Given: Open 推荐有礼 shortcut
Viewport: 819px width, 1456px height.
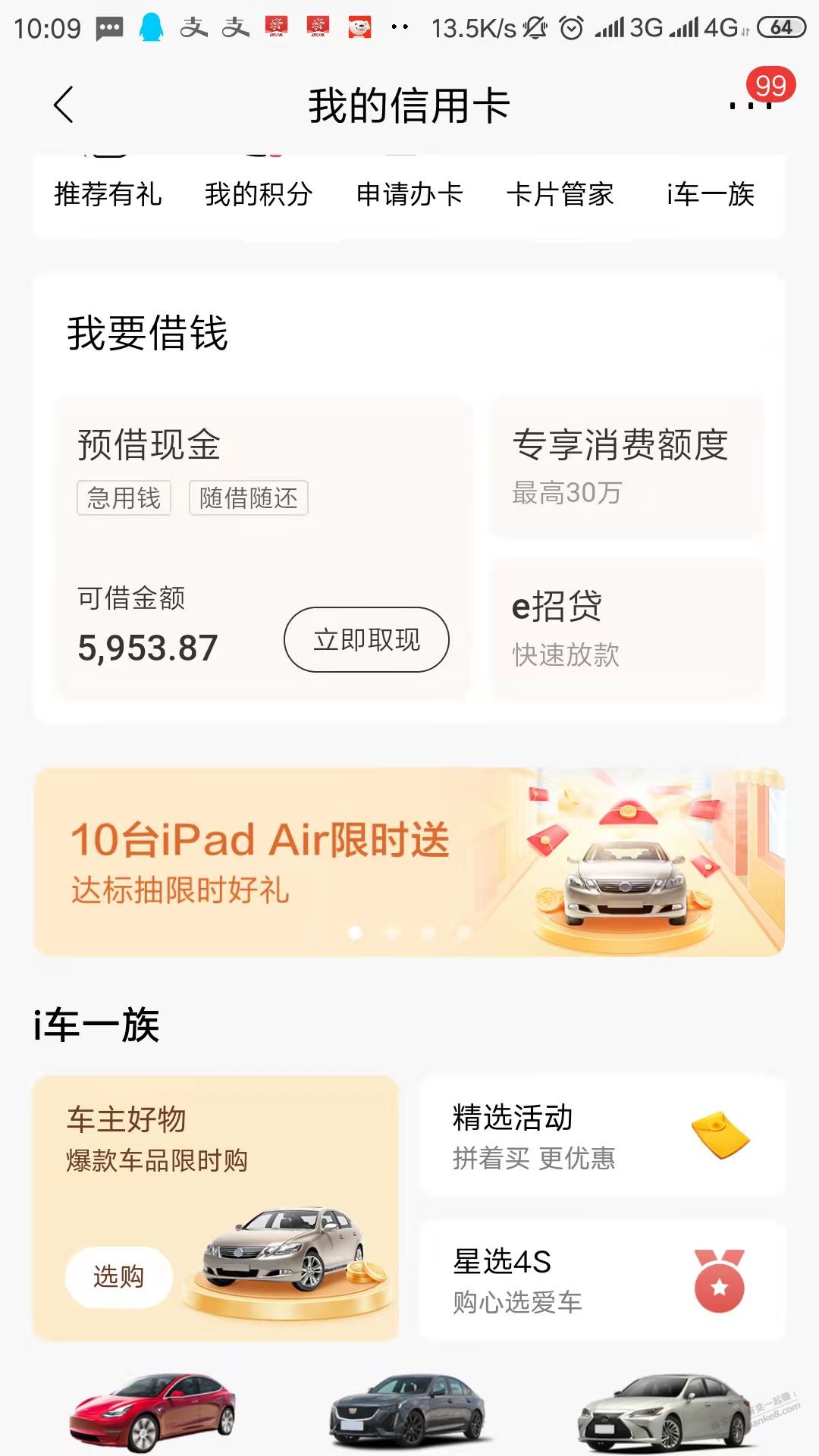Looking at the screenshot, I should [108, 194].
